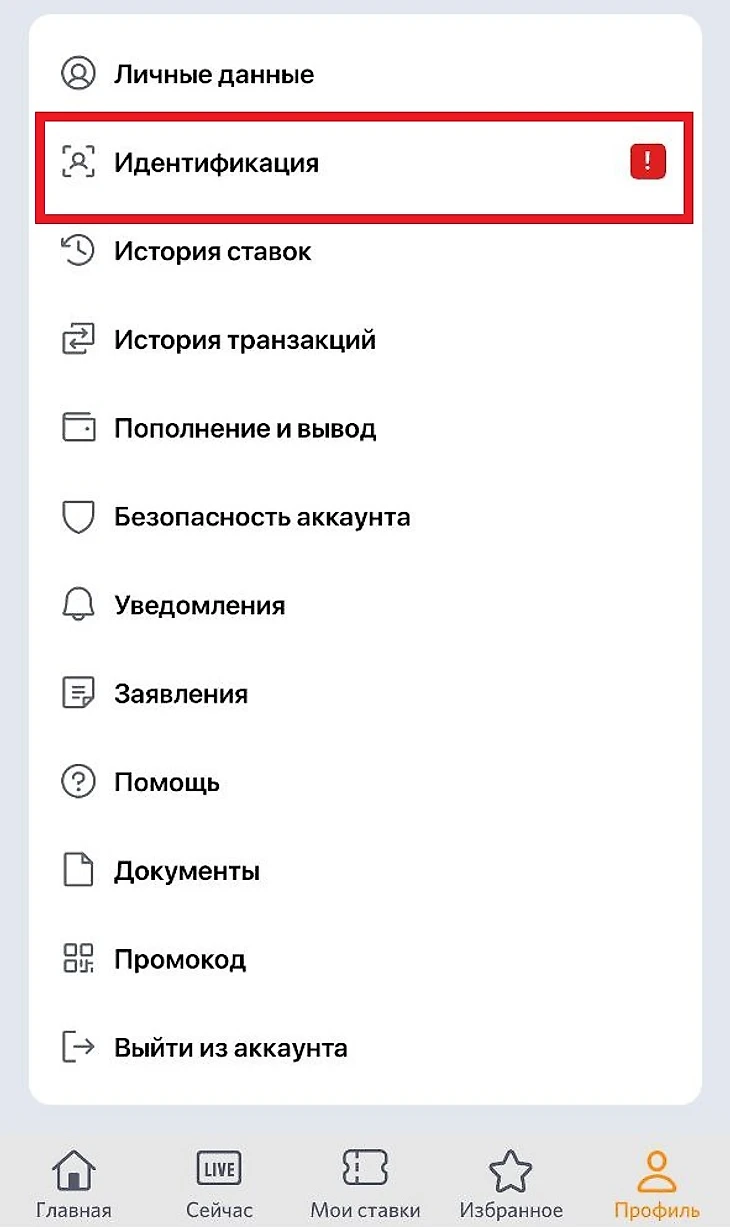This screenshot has width=730, height=1227.
Task: Tap Выйти из аккаунта to log out
Action: (231, 1048)
